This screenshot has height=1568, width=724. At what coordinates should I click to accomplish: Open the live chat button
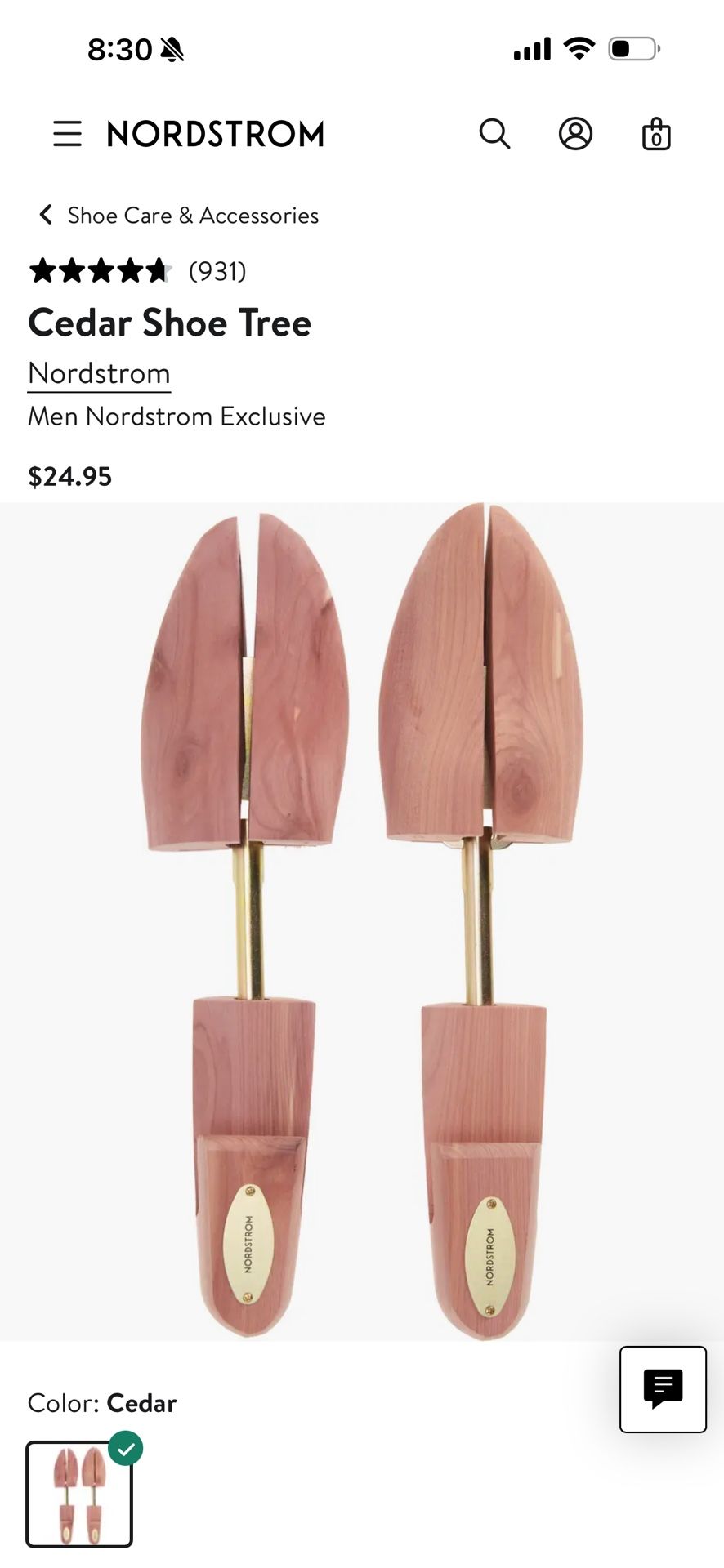[663, 1389]
